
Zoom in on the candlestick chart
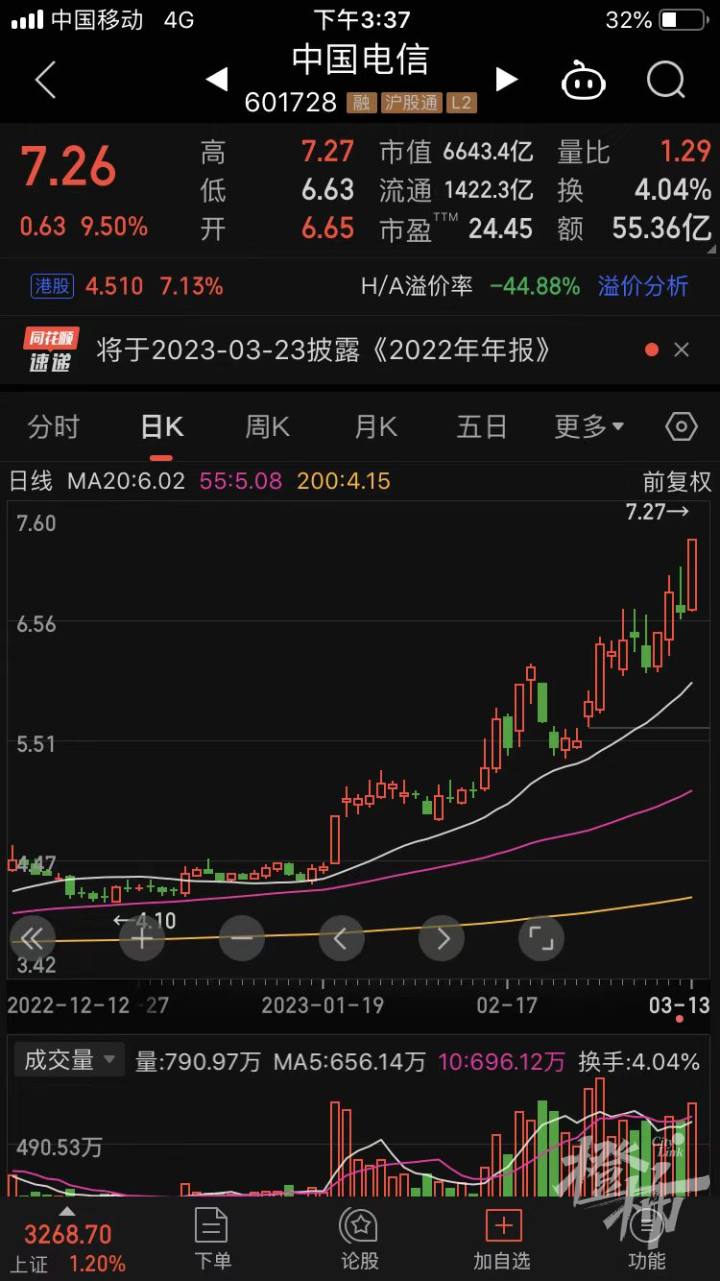[141, 938]
